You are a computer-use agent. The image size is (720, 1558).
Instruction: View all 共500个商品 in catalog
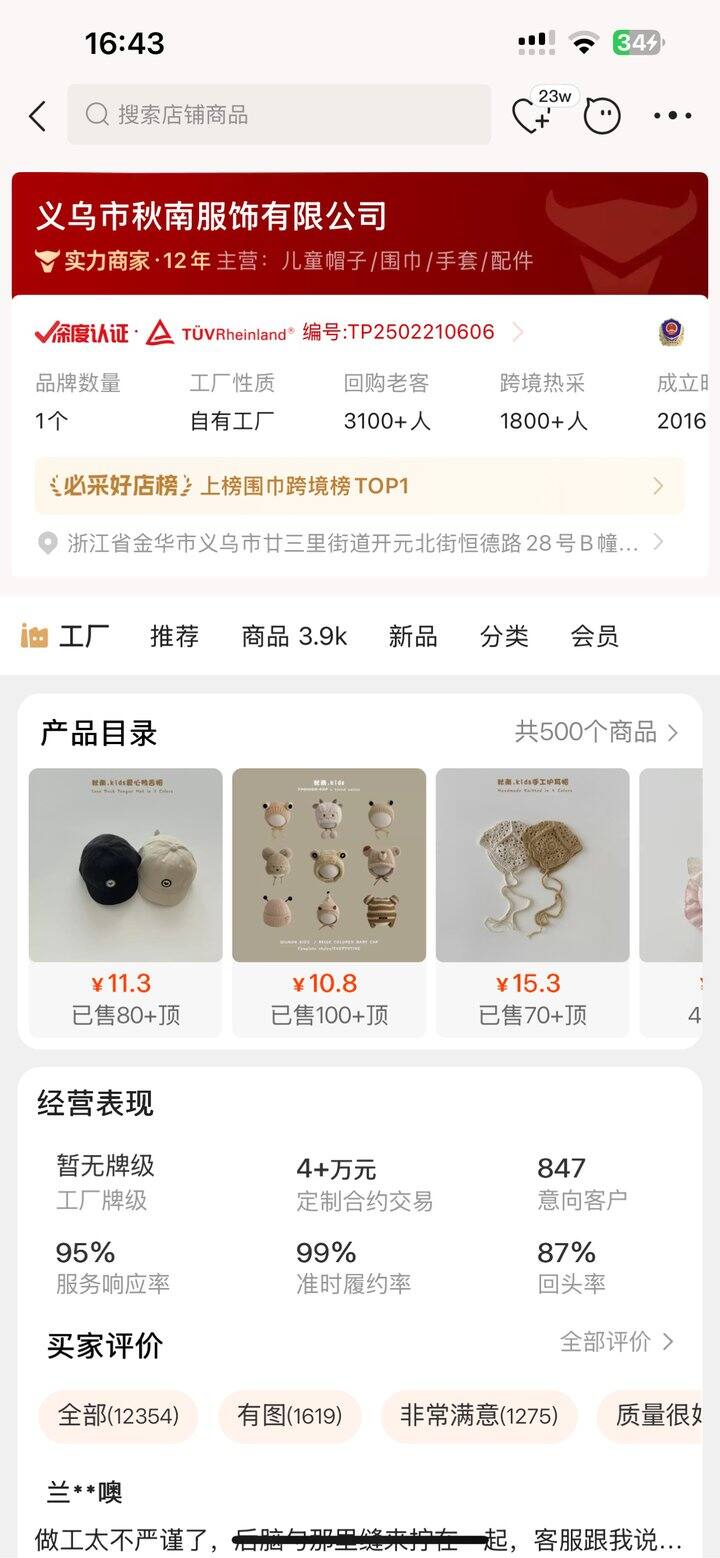[596, 732]
